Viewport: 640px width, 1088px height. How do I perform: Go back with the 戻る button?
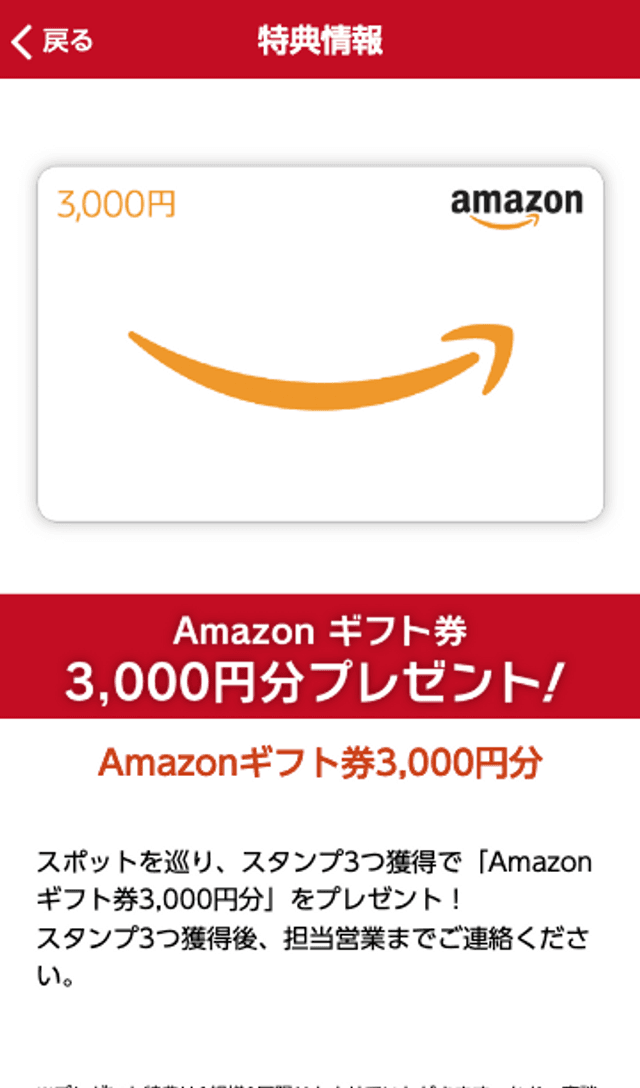click(52, 41)
